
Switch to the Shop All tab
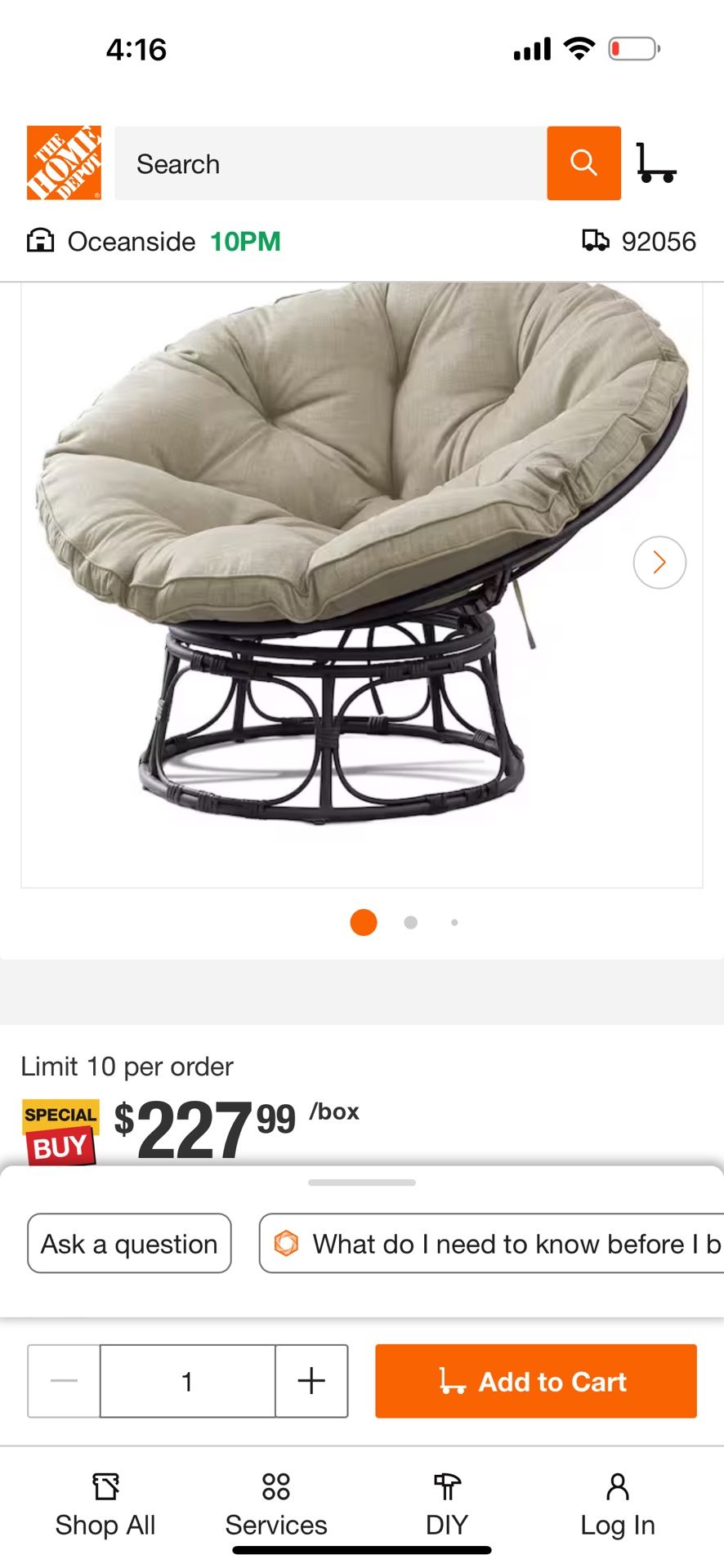[105, 1504]
